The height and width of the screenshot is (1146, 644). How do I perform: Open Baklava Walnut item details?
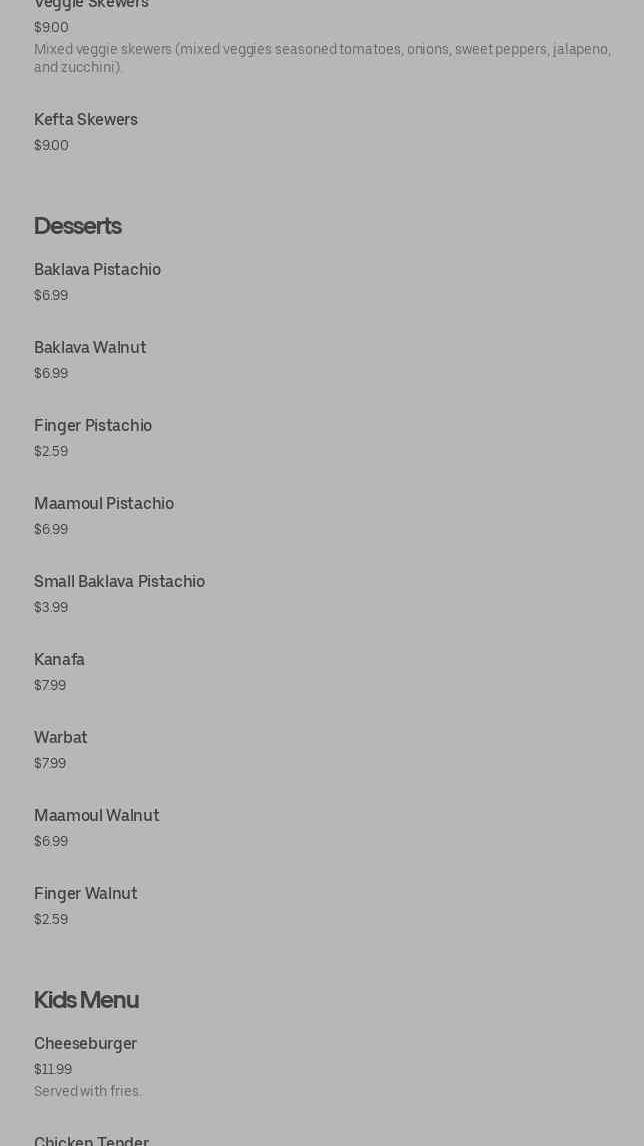90,349
